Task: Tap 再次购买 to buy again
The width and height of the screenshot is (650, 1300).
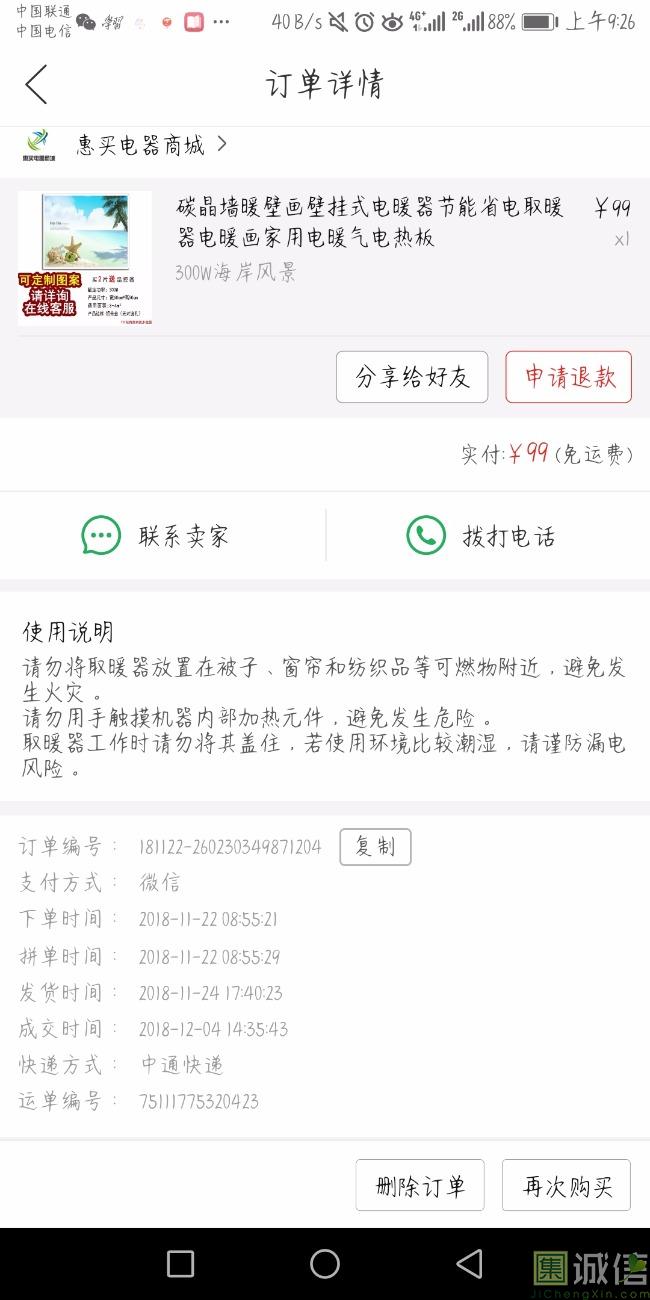Action: (x=566, y=1186)
